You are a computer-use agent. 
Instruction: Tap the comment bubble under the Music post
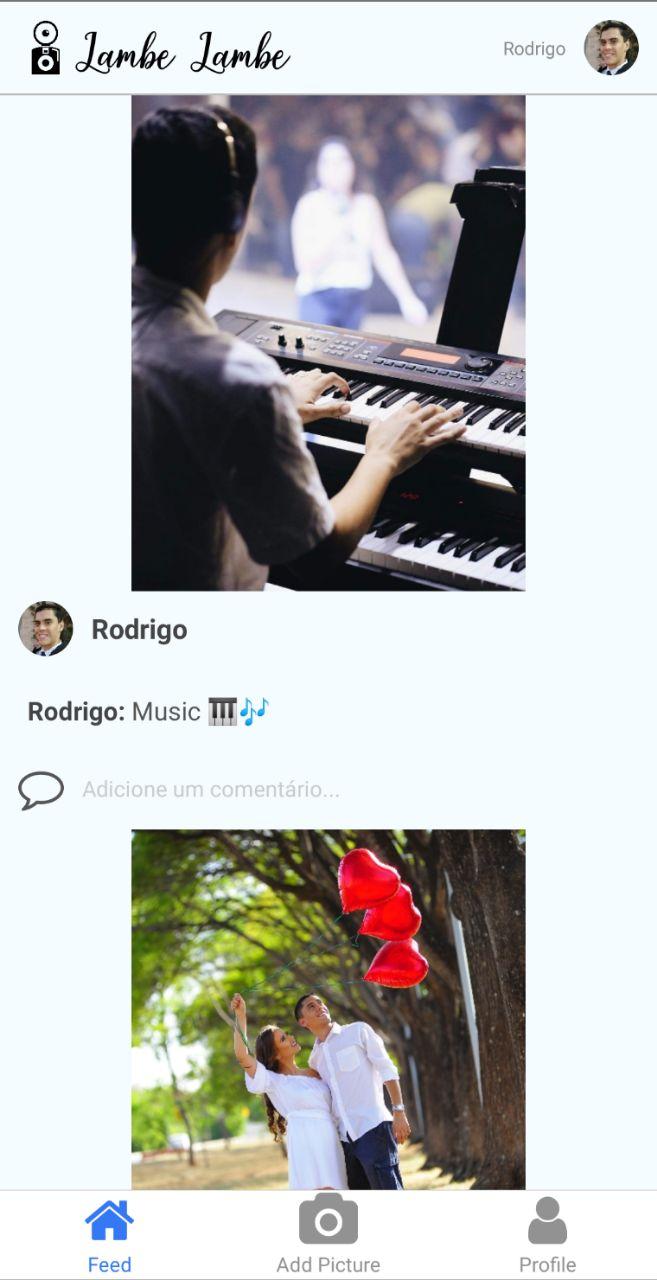(41, 790)
